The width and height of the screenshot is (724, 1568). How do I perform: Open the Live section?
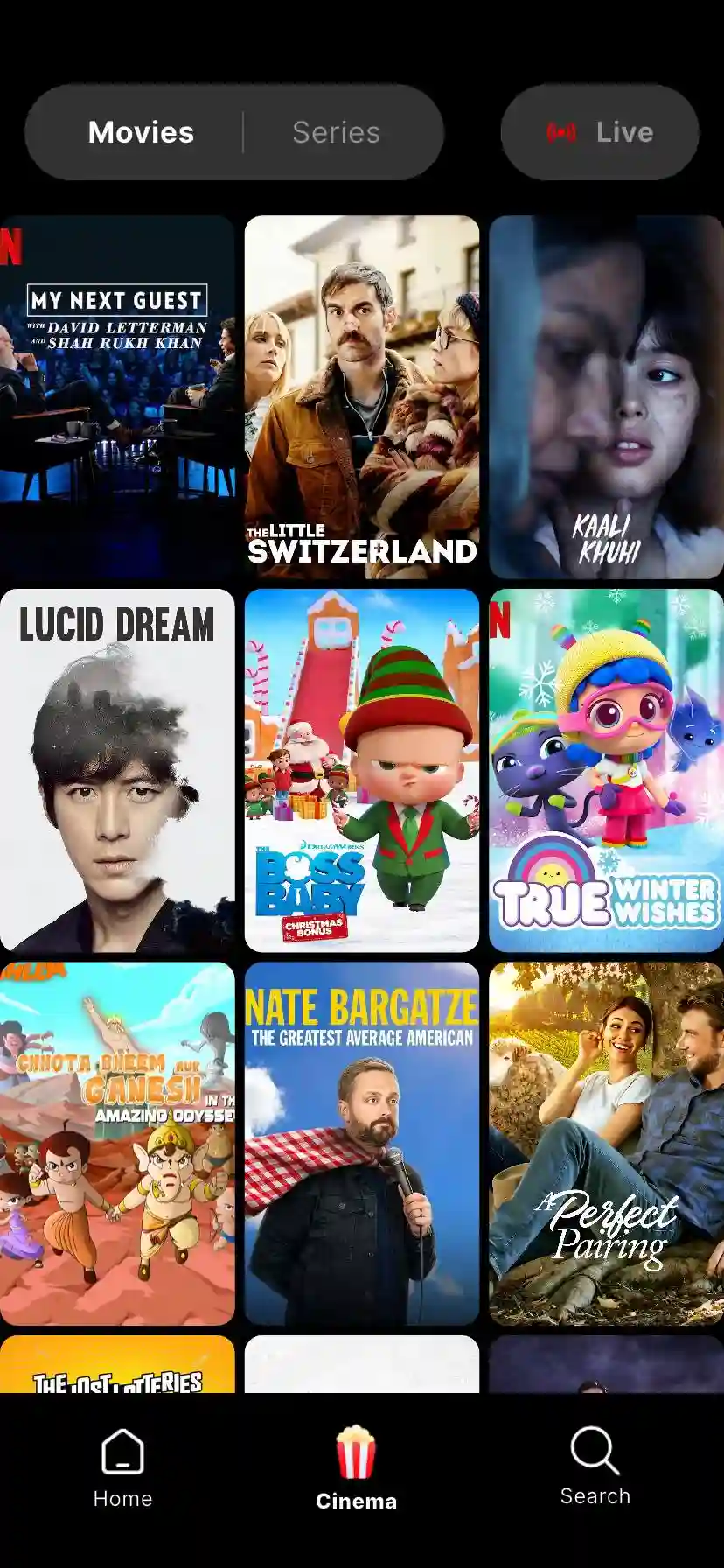click(x=600, y=132)
